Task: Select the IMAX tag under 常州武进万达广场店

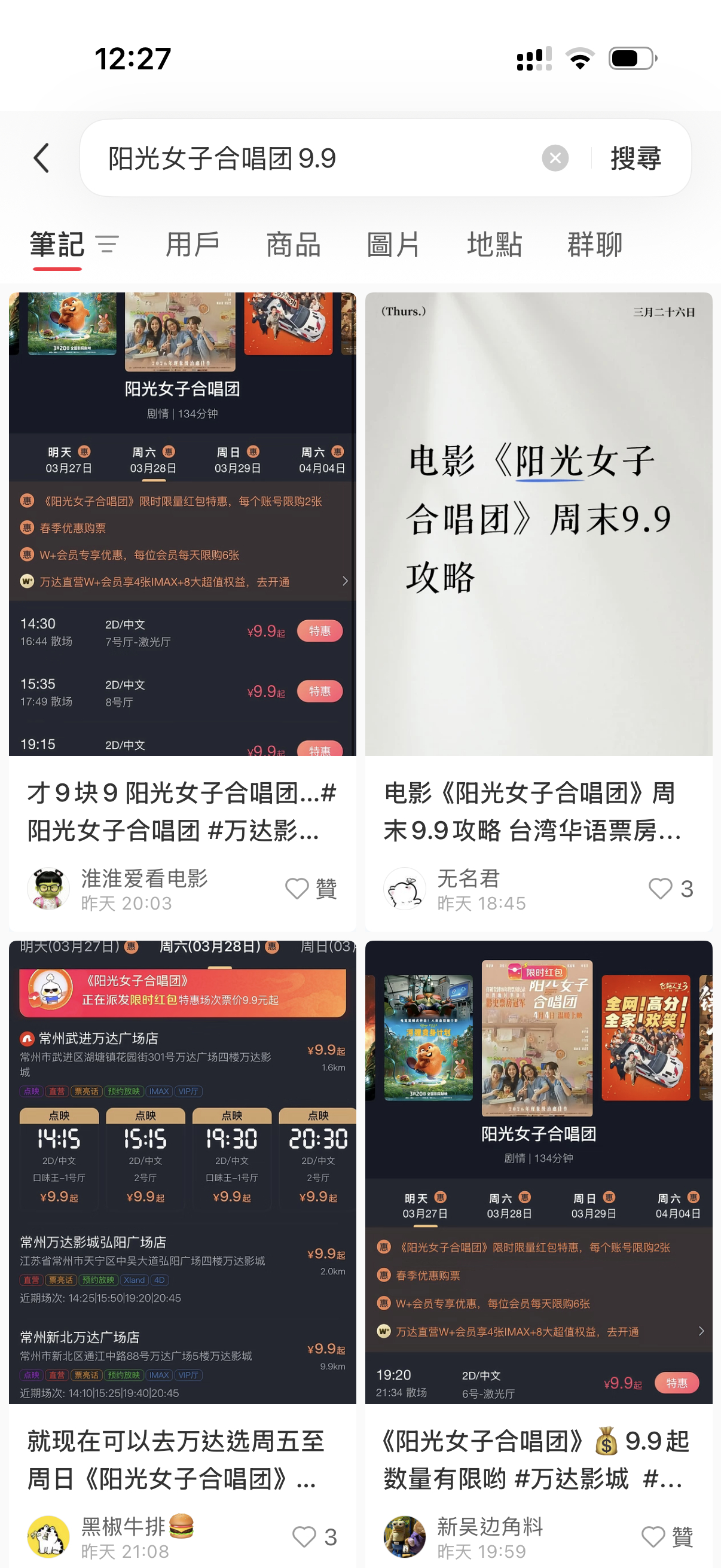Action: click(x=159, y=1091)
